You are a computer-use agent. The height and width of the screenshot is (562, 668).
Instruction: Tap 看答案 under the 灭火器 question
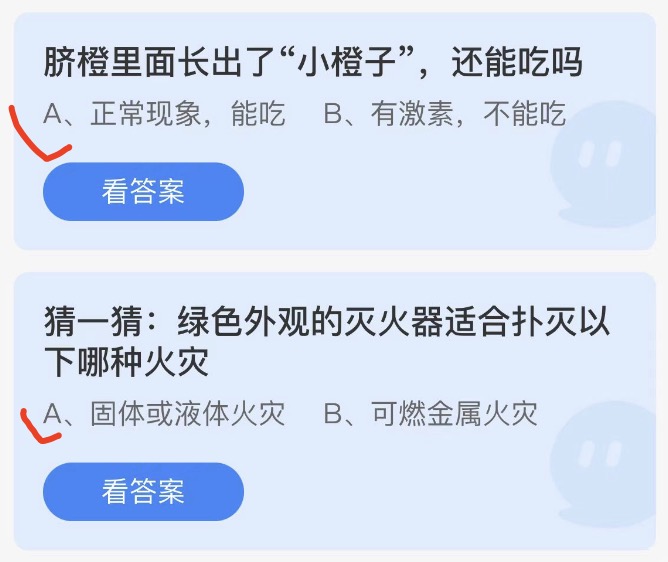(x=143, y=491)
